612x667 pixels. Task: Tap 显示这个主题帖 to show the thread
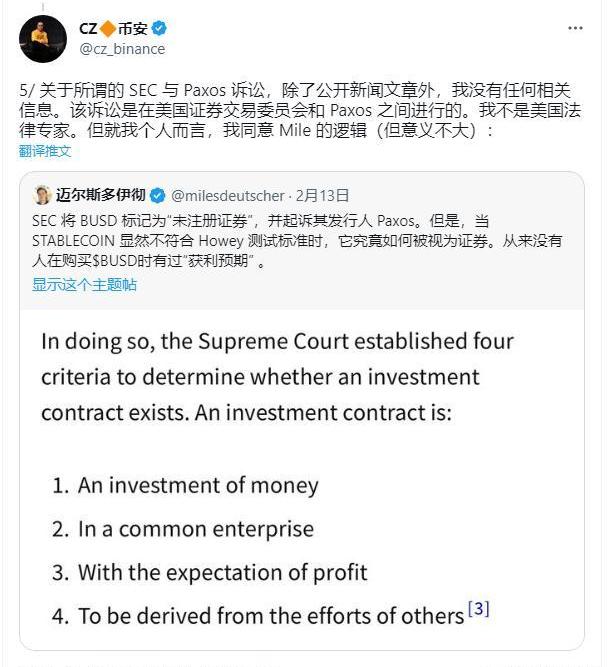(x=84, y=285)
